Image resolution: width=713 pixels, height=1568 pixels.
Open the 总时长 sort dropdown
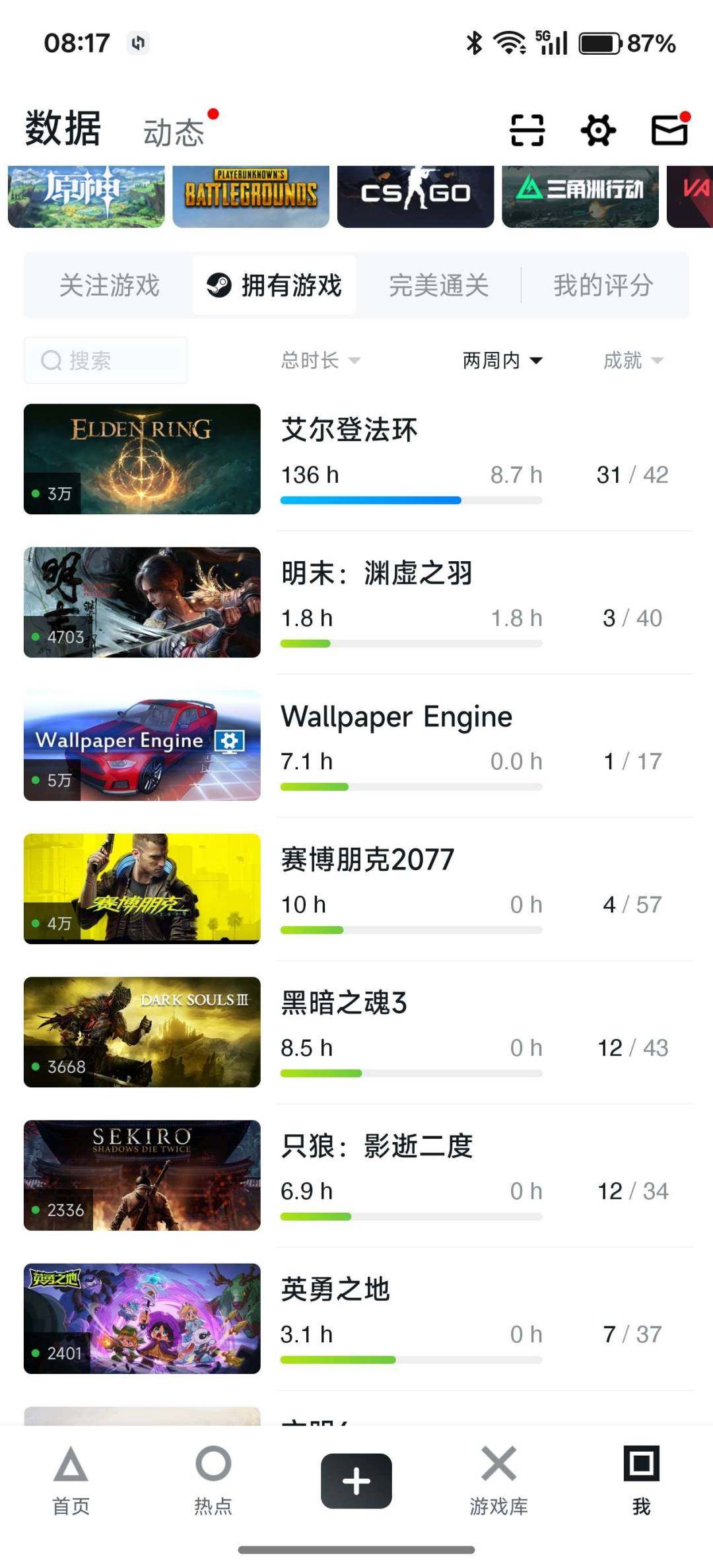point(320,360)
